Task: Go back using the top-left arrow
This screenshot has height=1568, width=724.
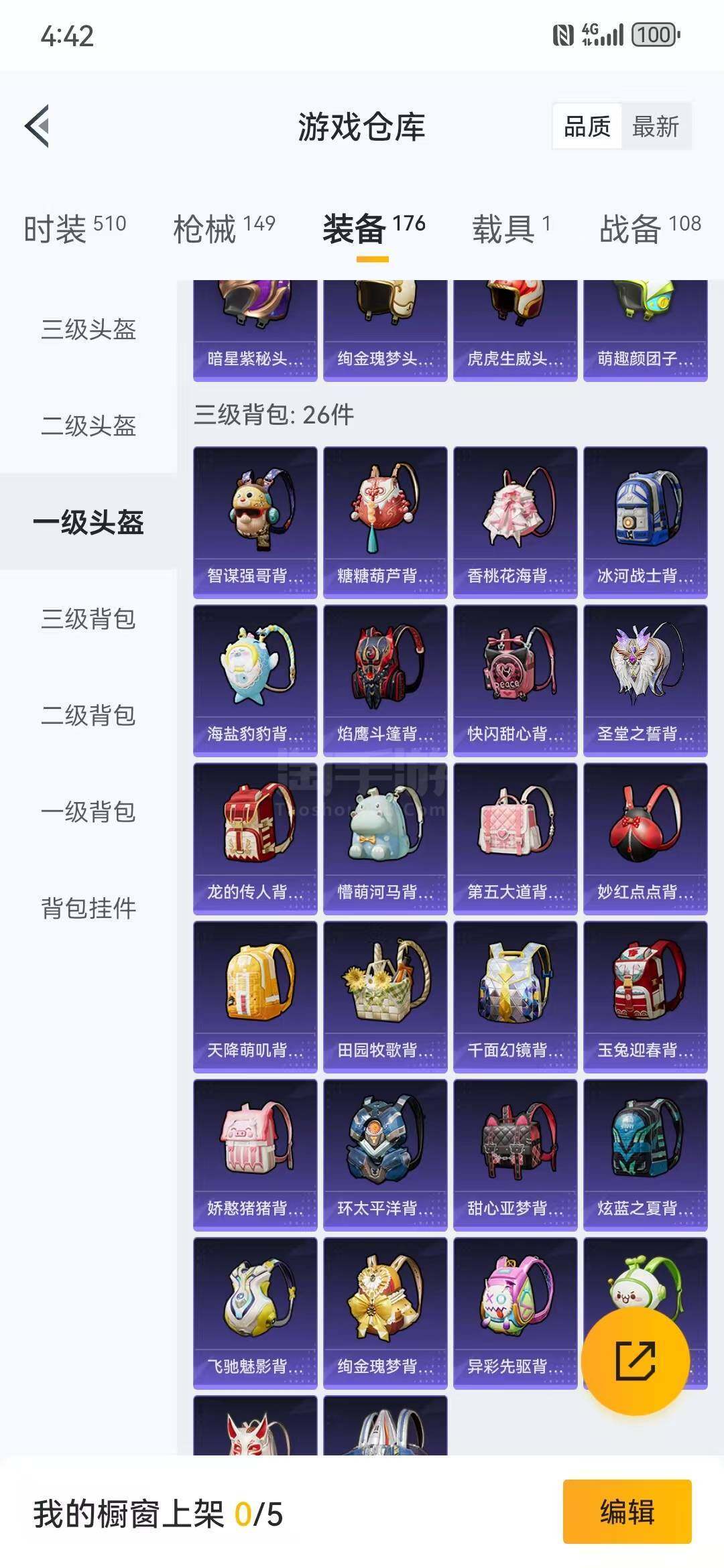Action: click(38, 125)
